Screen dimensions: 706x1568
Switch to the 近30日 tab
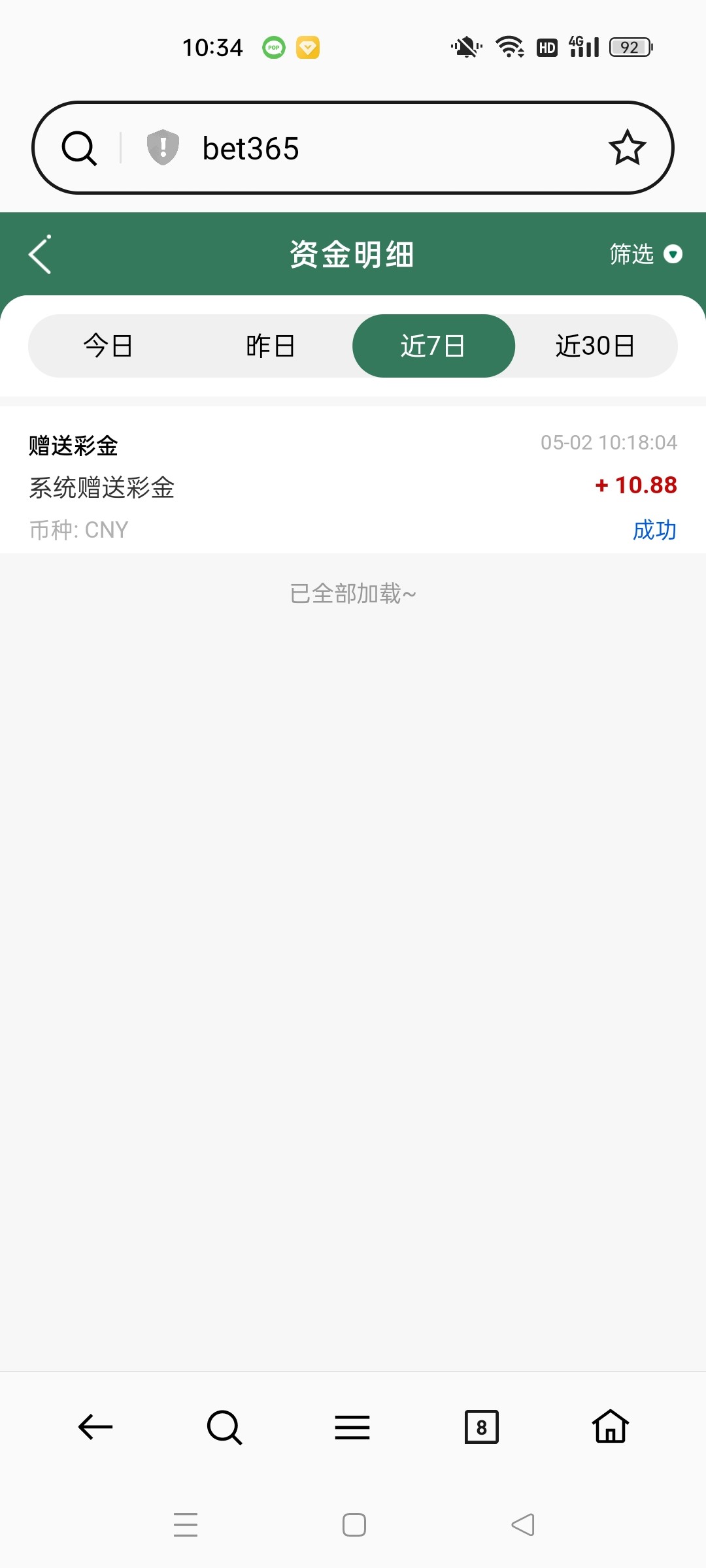coord(595,346)
